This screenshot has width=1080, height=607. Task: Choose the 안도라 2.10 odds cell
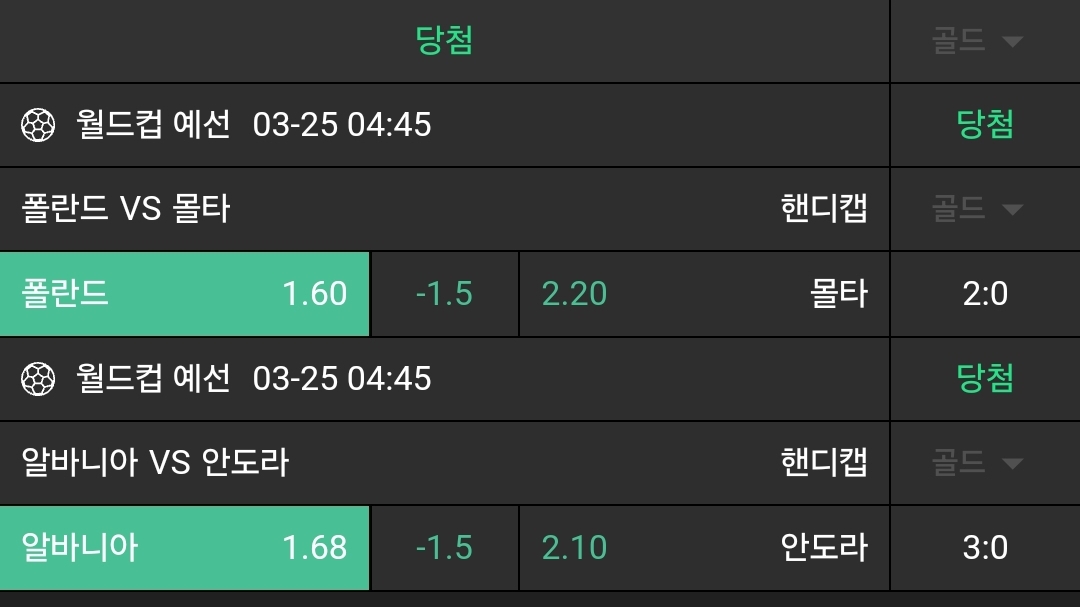704,548
